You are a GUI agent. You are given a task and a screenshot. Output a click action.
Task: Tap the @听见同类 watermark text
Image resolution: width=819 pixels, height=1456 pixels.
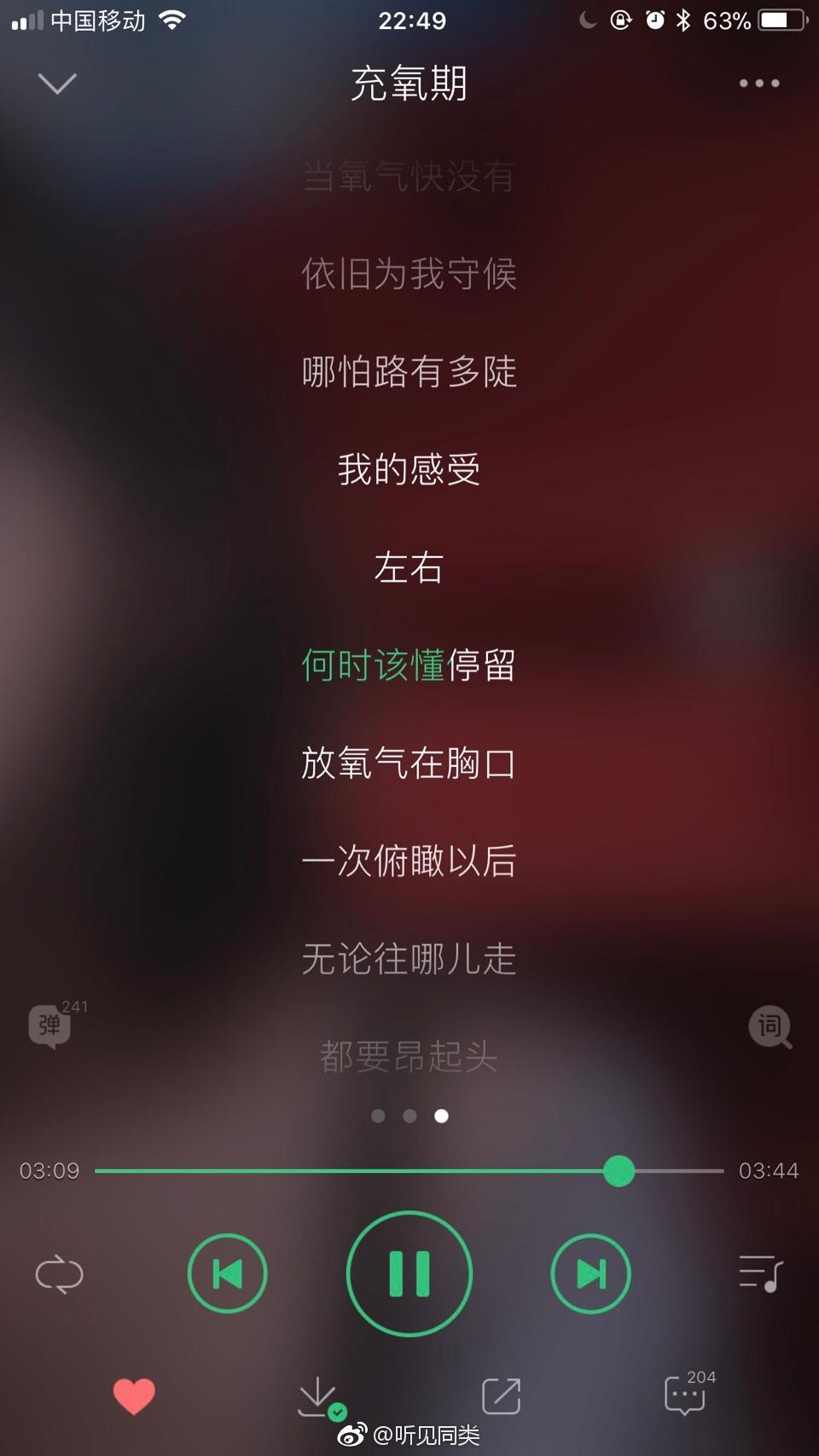click(427, 1437)
